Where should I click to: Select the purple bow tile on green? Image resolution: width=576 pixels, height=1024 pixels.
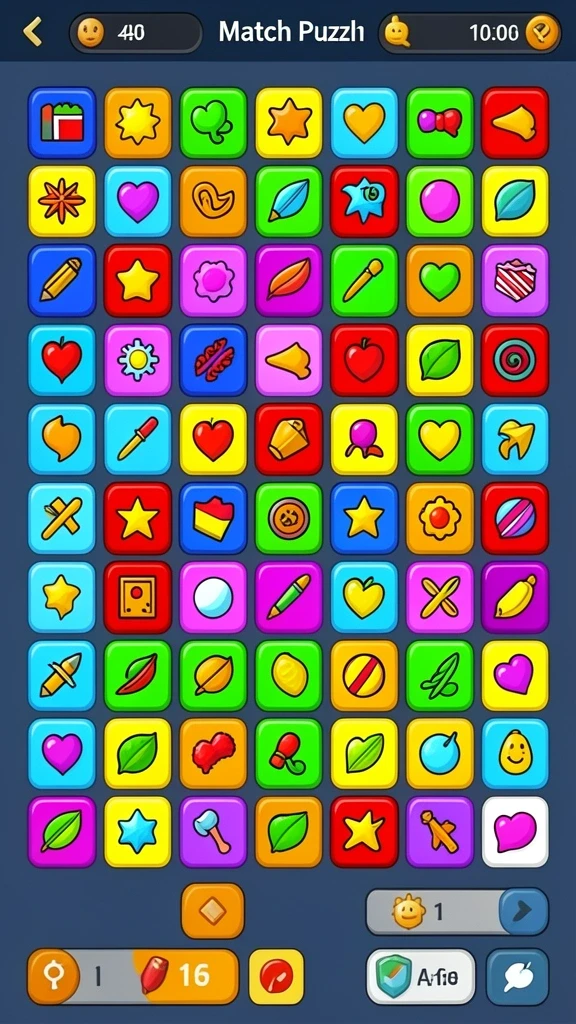pos(440,123)
